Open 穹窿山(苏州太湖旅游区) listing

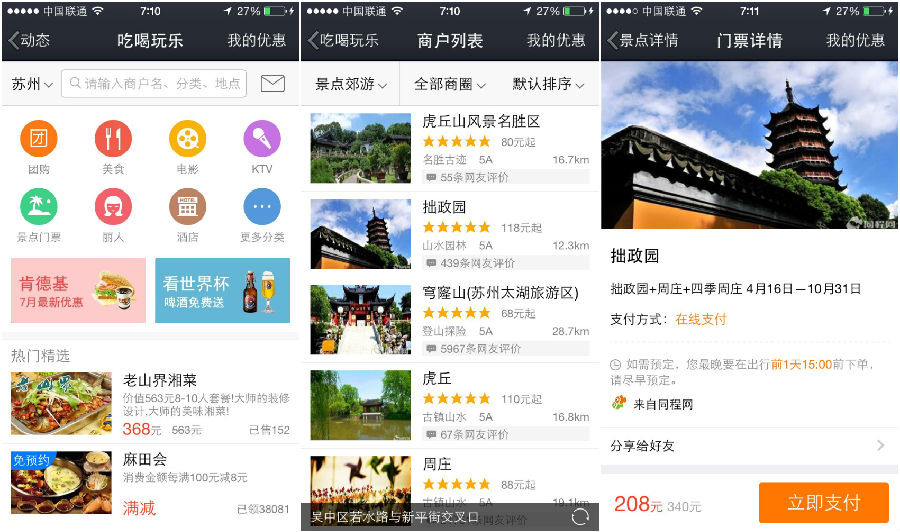450,320
